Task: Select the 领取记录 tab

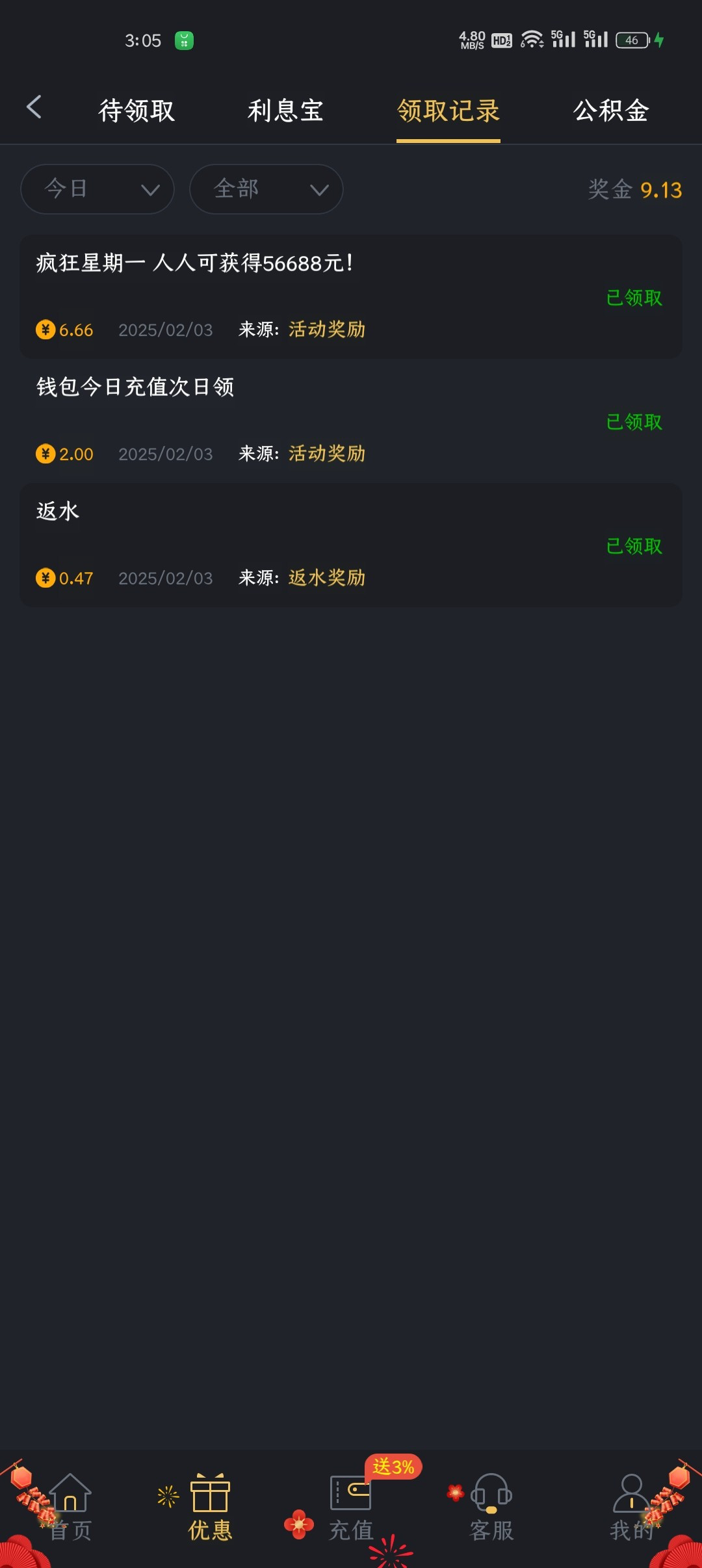Action: [x=448, y=111]
